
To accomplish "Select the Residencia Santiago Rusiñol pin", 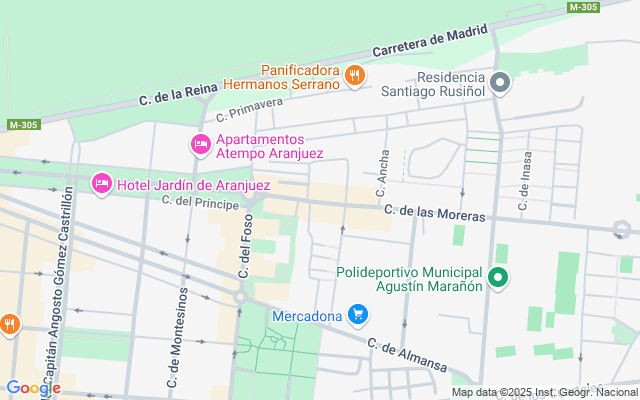I will click(x=500, y=82).
